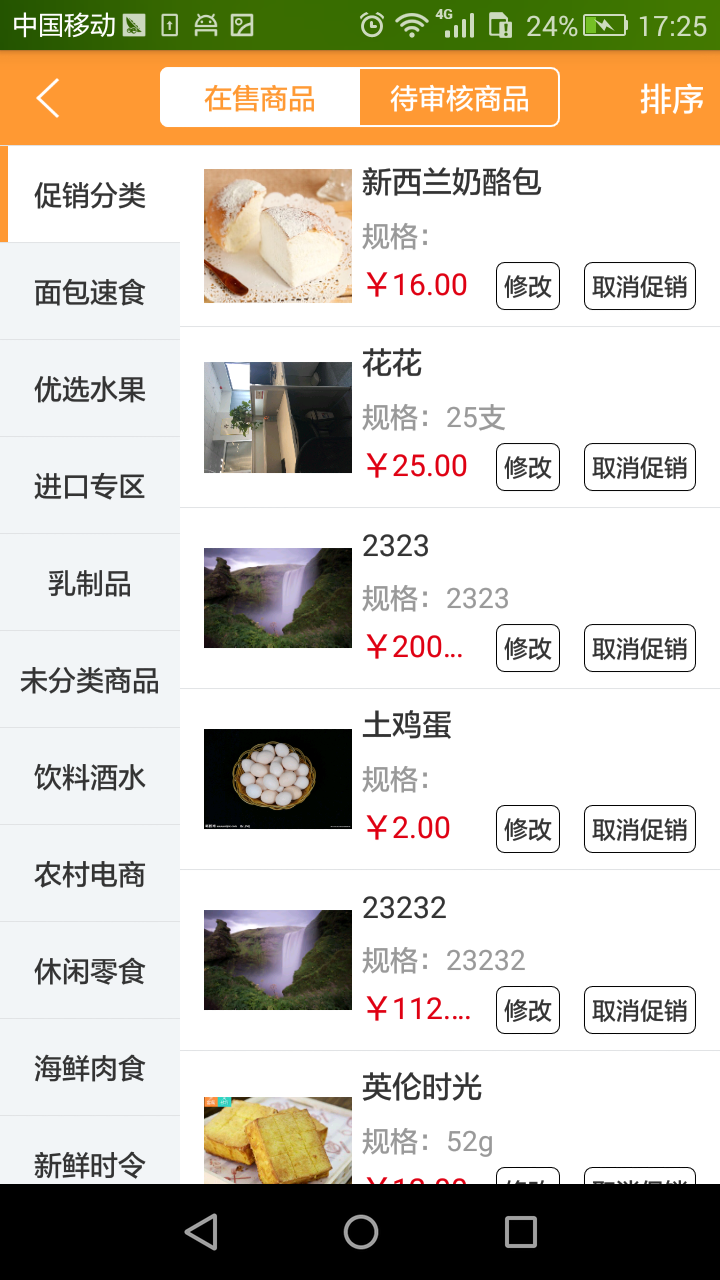Choose the 进口专区 category
The width and height of the screenshot is (720, 1280).
pos(90,486)
